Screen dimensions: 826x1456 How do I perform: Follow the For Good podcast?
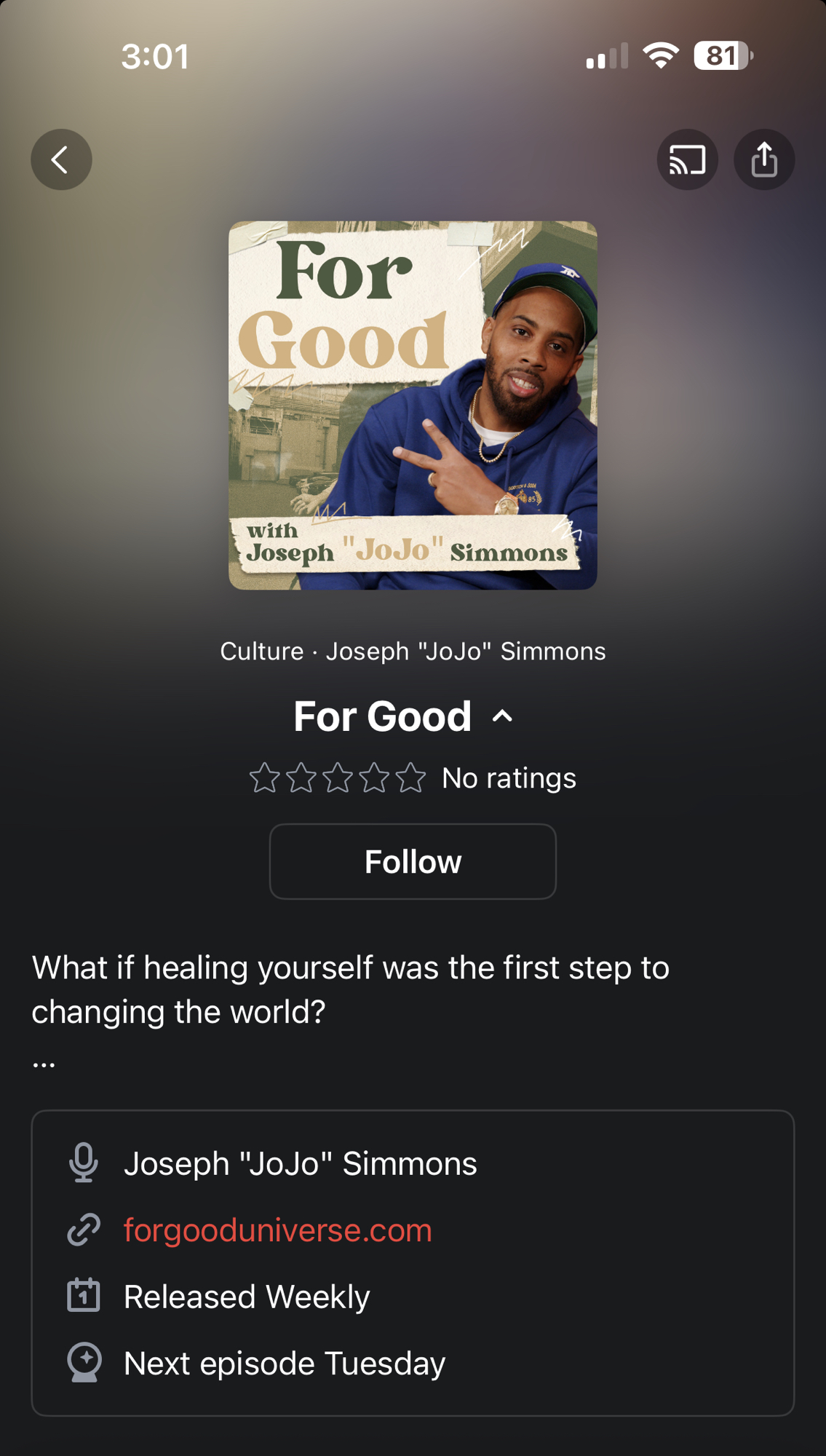coord(413,861)
